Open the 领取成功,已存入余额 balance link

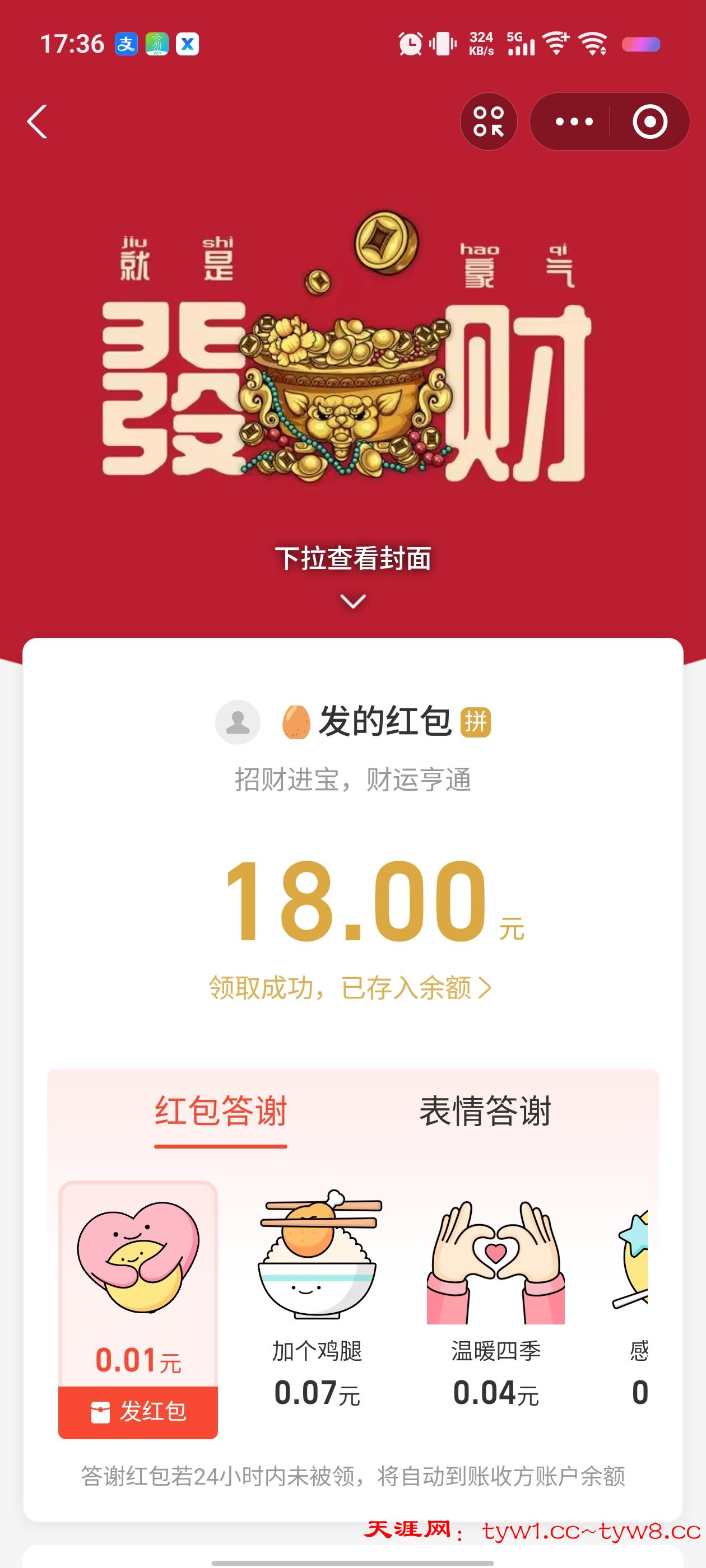pyautogui.click(x=350, y=987)
